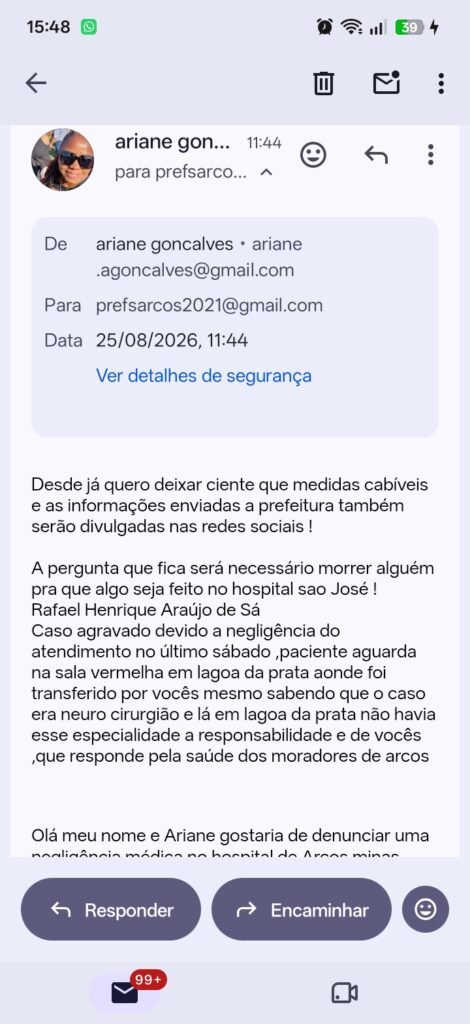Add emoji reaction beside sender name
Image resolution: width=470 pixels, height=1024 pixels.
[313, 155]
